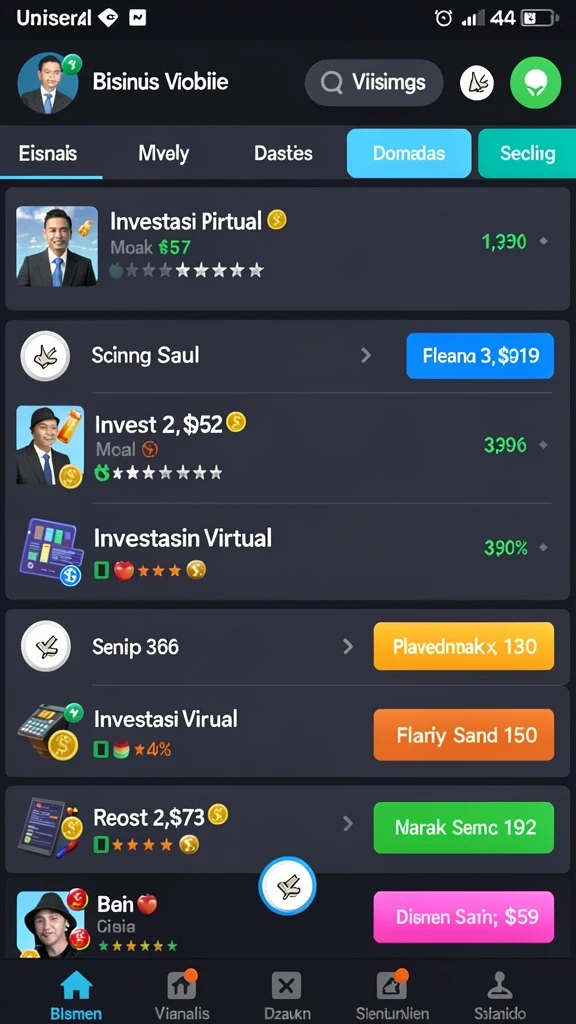Tap the Plavednnakx 130 button
The height and width of the screenshot is (1024, 576).
click(x=464, y=647)
